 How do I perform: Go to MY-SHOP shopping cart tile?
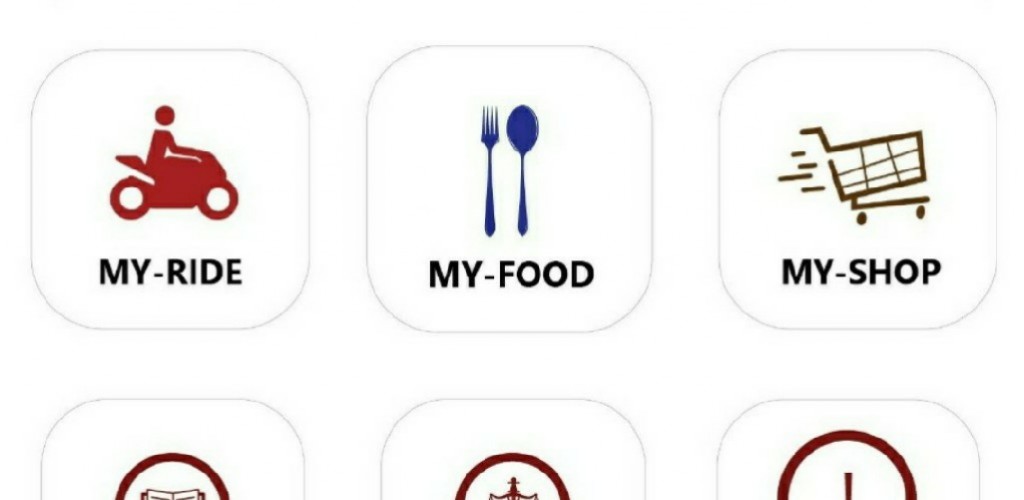pyautogui.click(x=858, y=190)
